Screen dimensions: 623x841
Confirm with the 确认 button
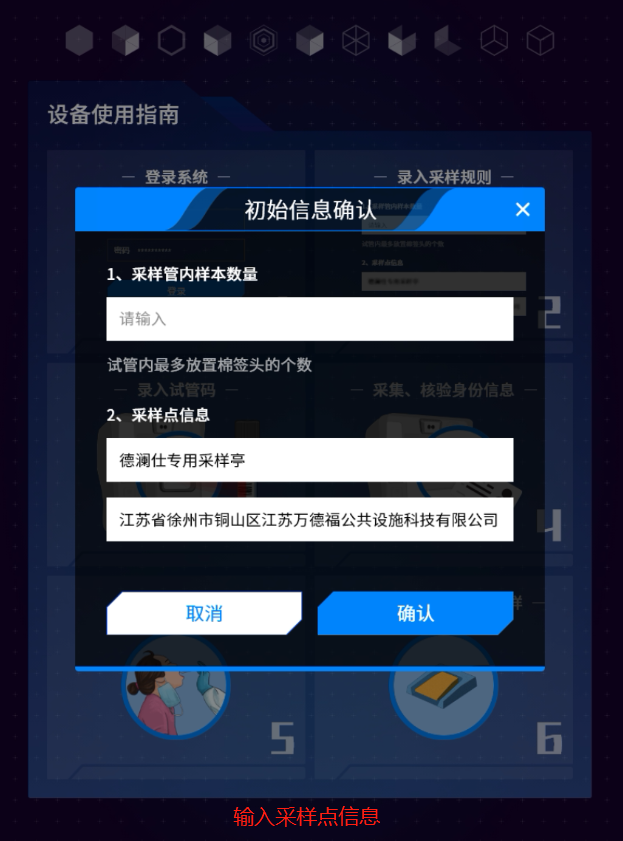click(x=415, y=613)
